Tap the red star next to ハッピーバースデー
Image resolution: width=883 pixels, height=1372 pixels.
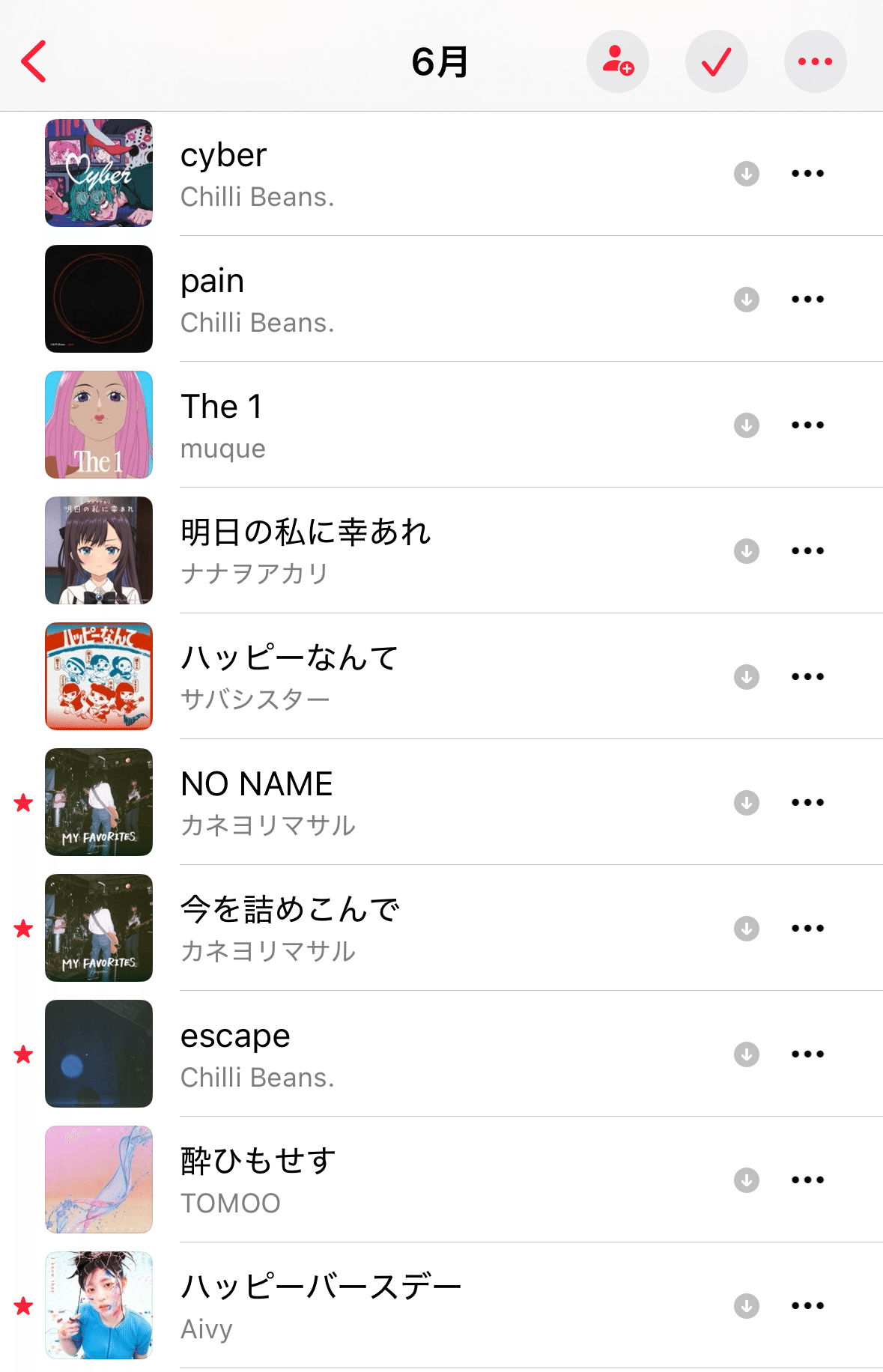(x=22, y=1305)
